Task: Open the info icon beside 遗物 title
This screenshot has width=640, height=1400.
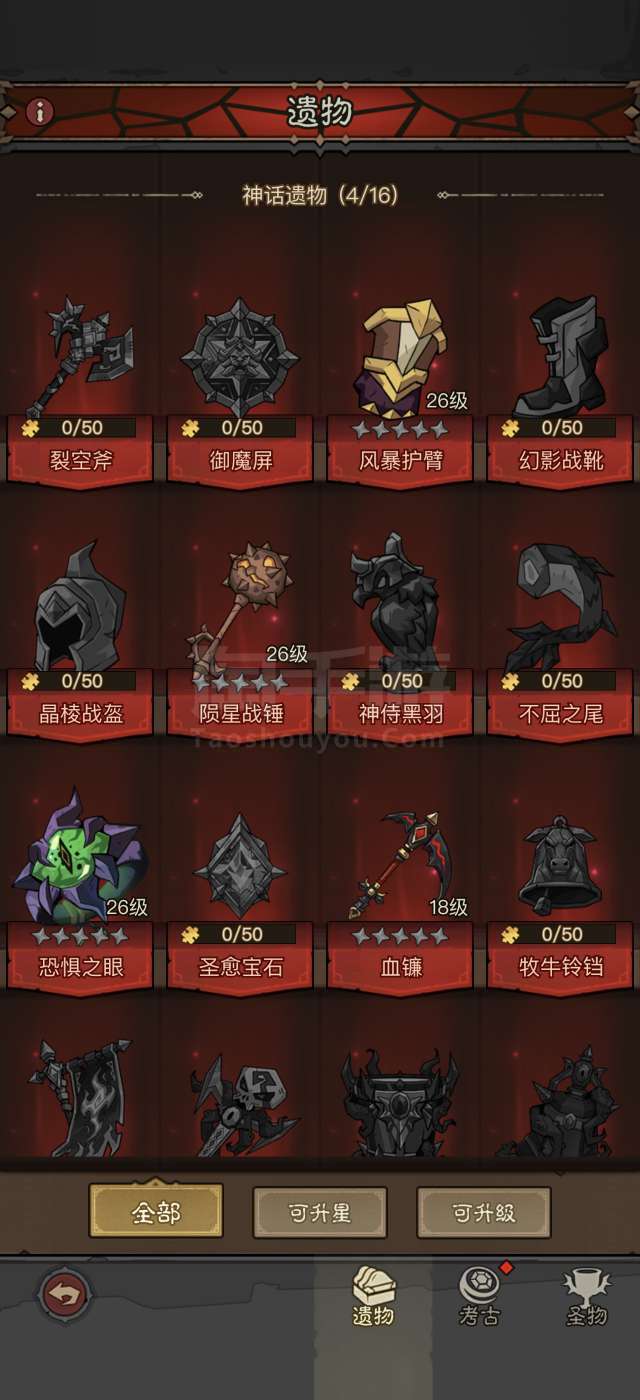Action: point(39,111)
